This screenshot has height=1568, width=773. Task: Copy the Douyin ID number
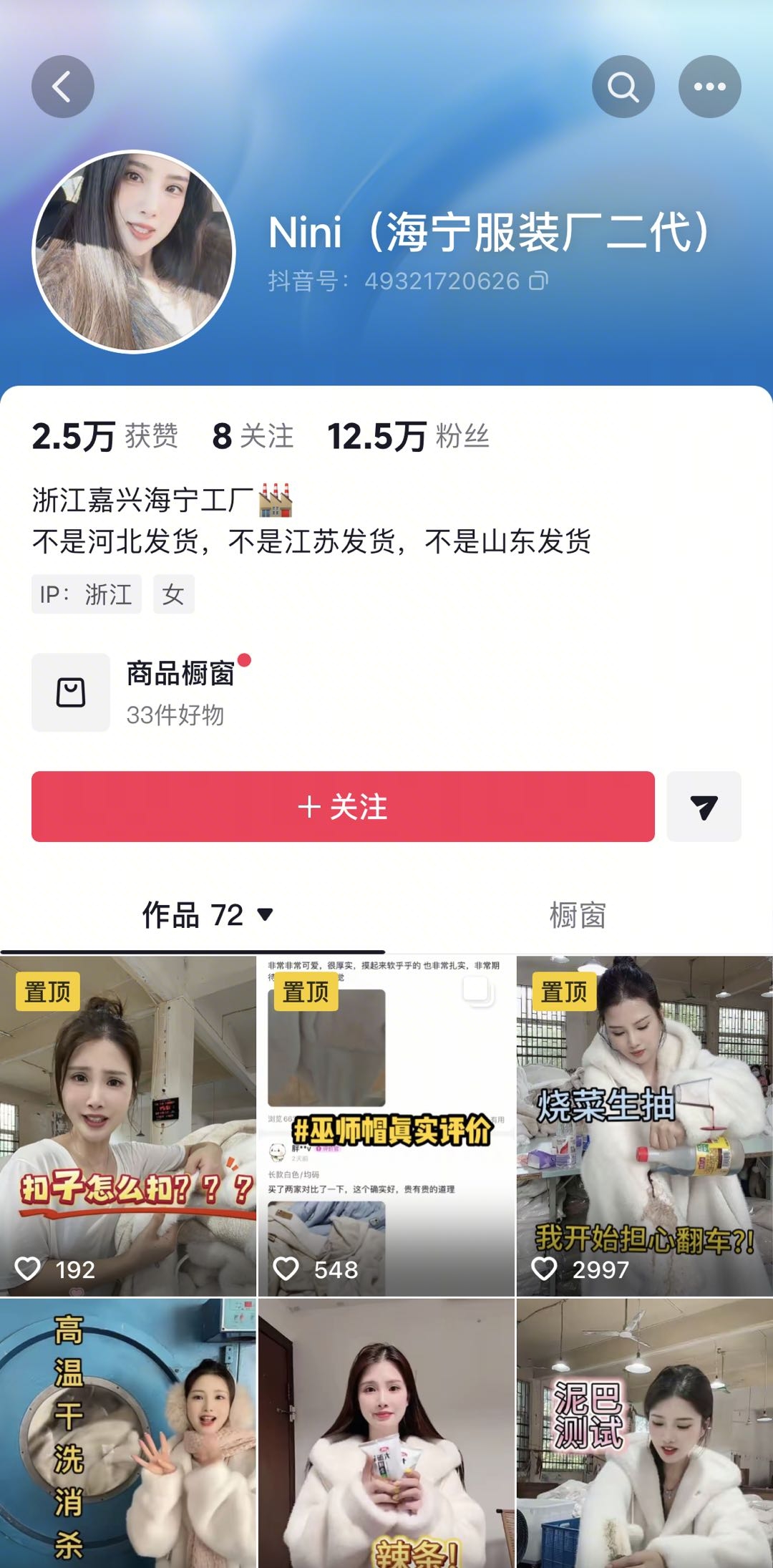tap(538, 281)
